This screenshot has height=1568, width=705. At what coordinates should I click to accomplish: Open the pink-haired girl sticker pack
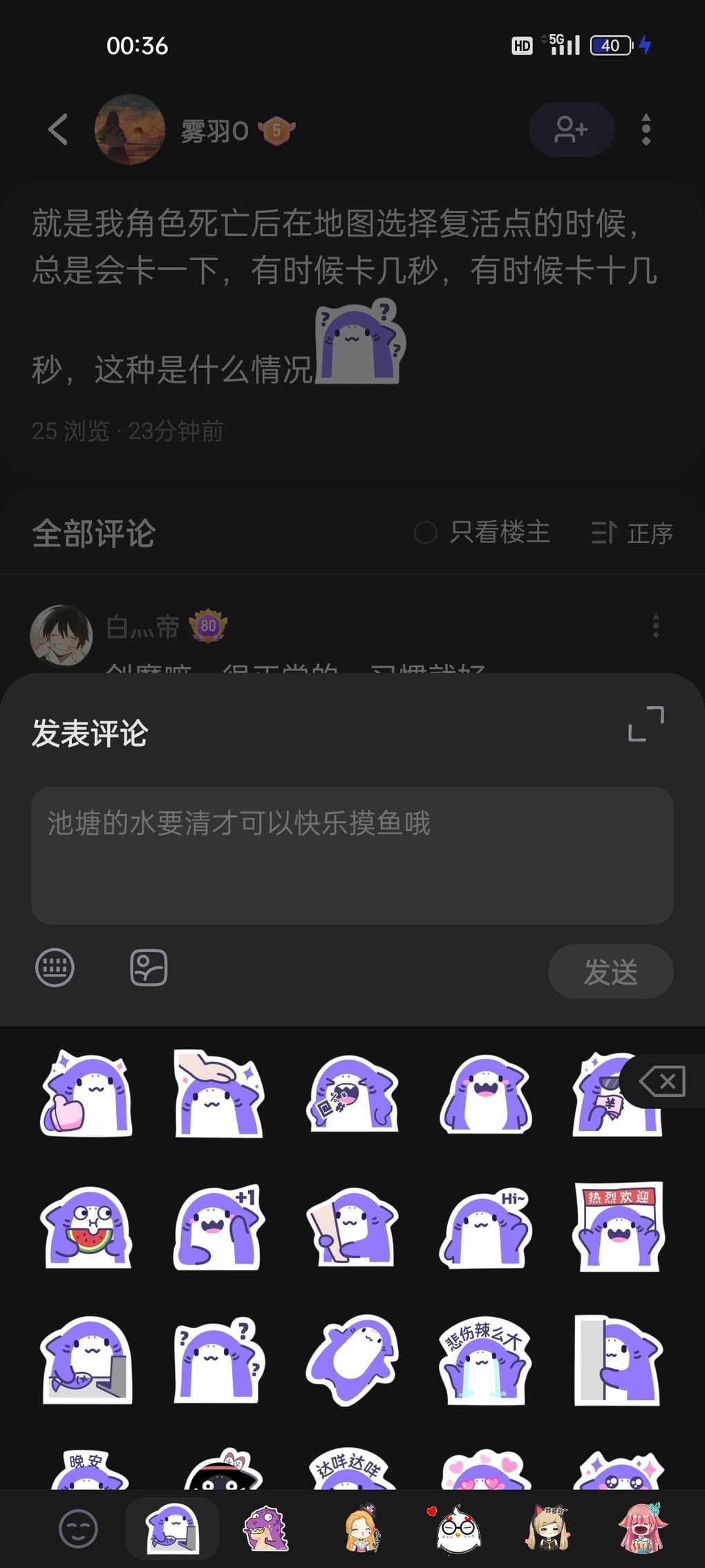643,1529
